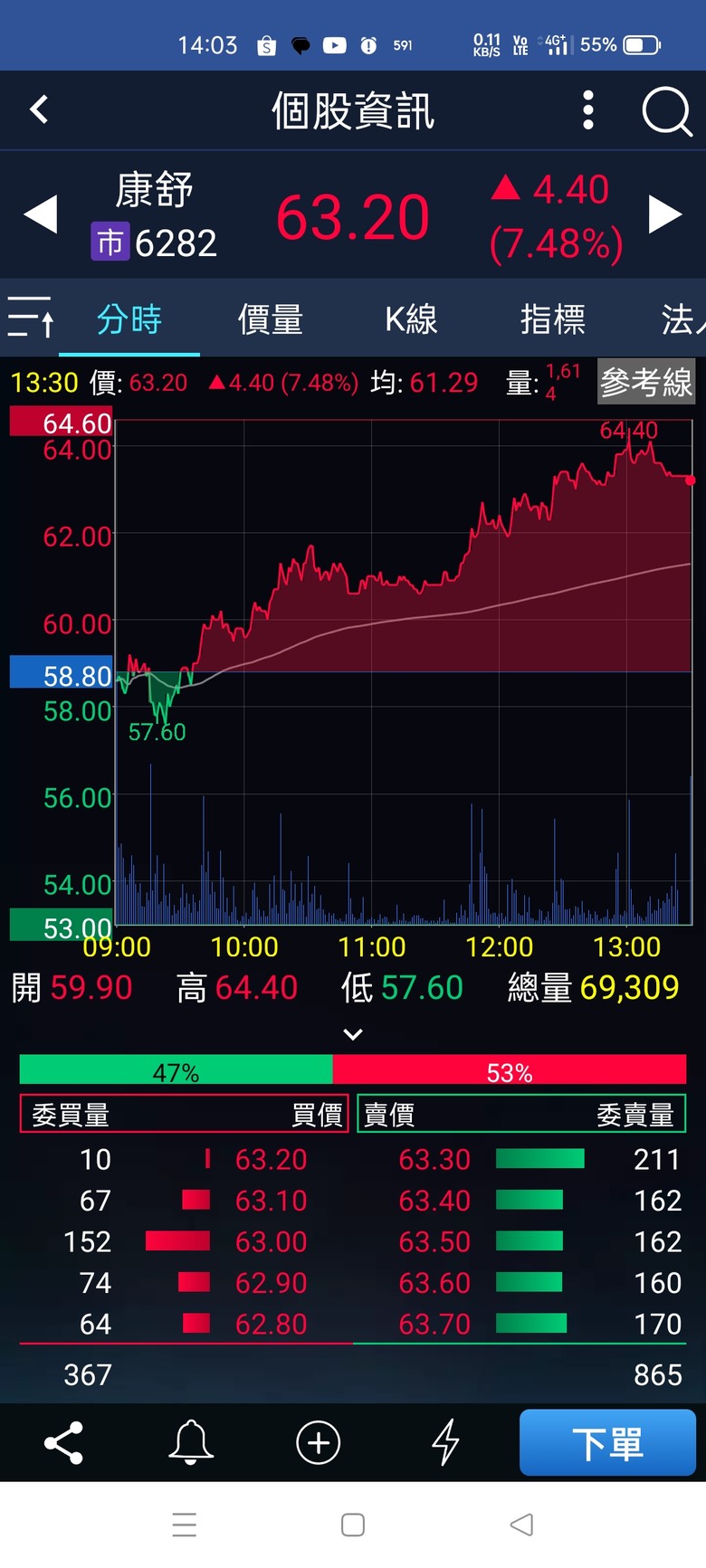This screenshot has height=1568, width=706.
Task: Tap the 下單 order button
Action: 607,1442
